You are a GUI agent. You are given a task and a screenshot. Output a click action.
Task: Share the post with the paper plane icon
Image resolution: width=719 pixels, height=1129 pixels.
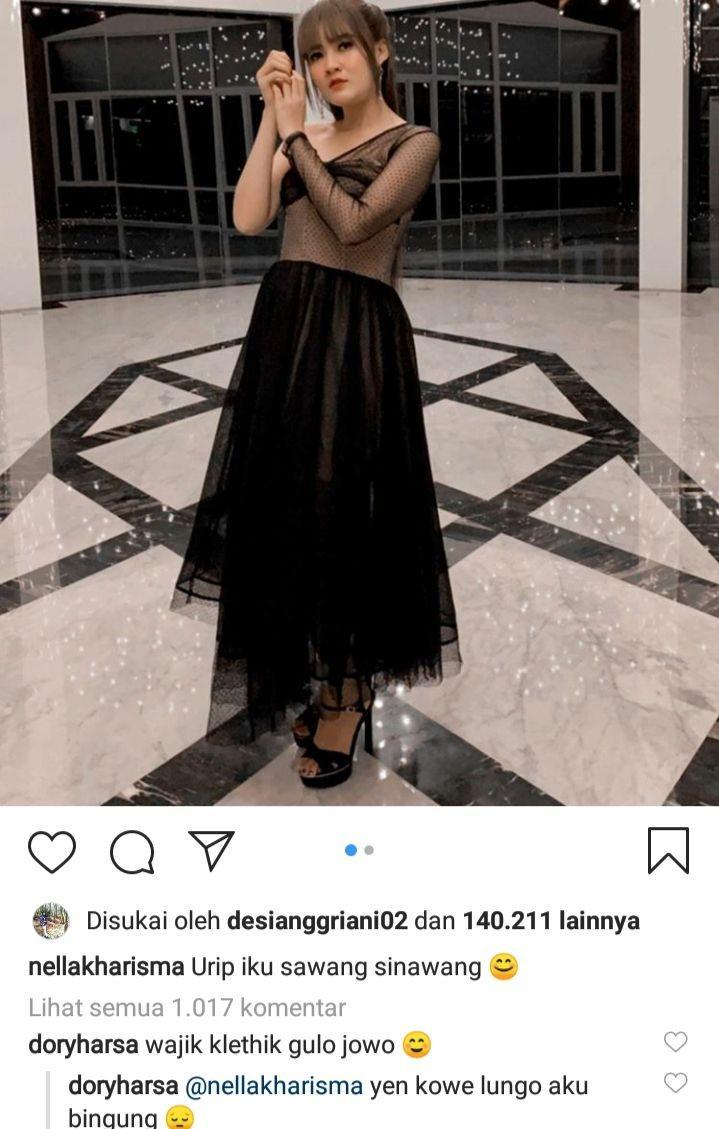pos(211,851)
